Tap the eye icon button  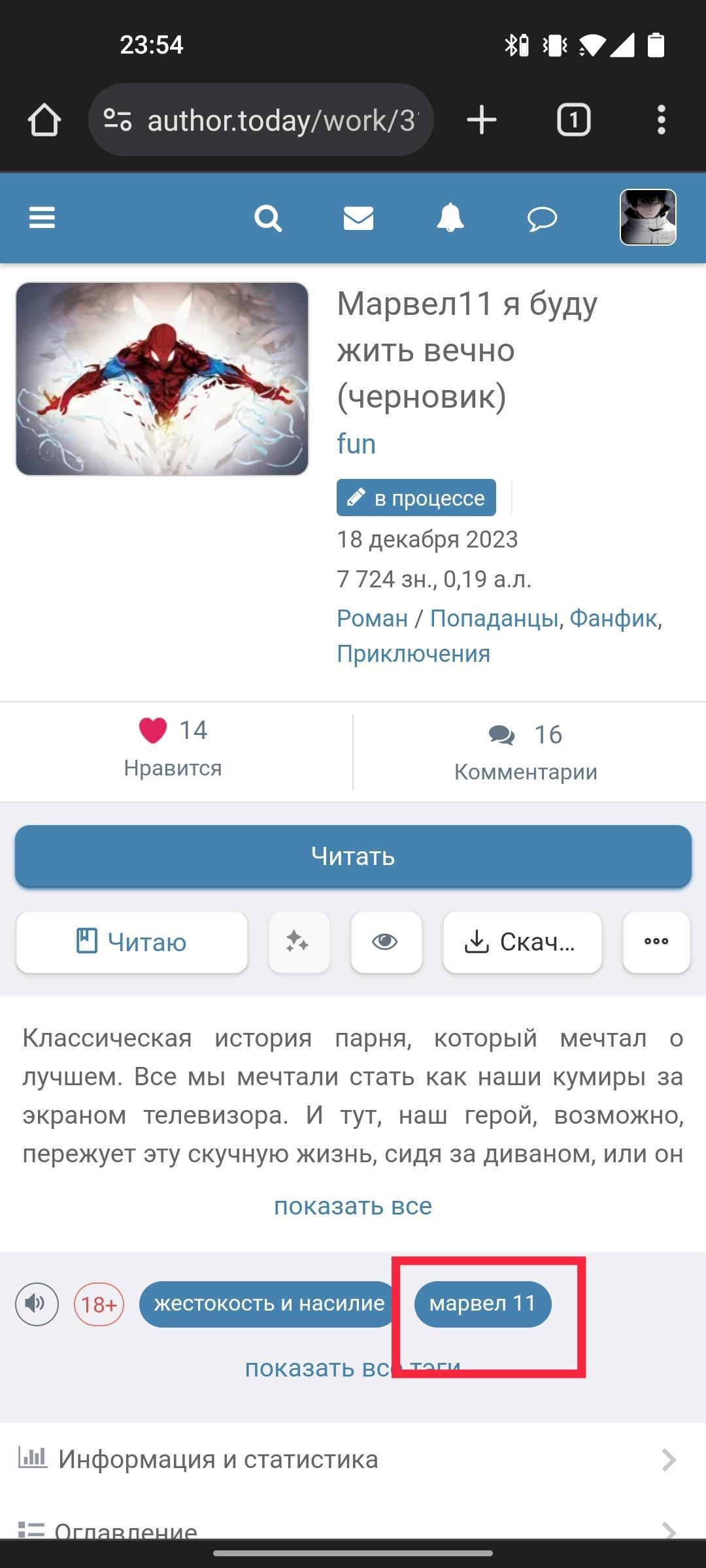point(386,942)
